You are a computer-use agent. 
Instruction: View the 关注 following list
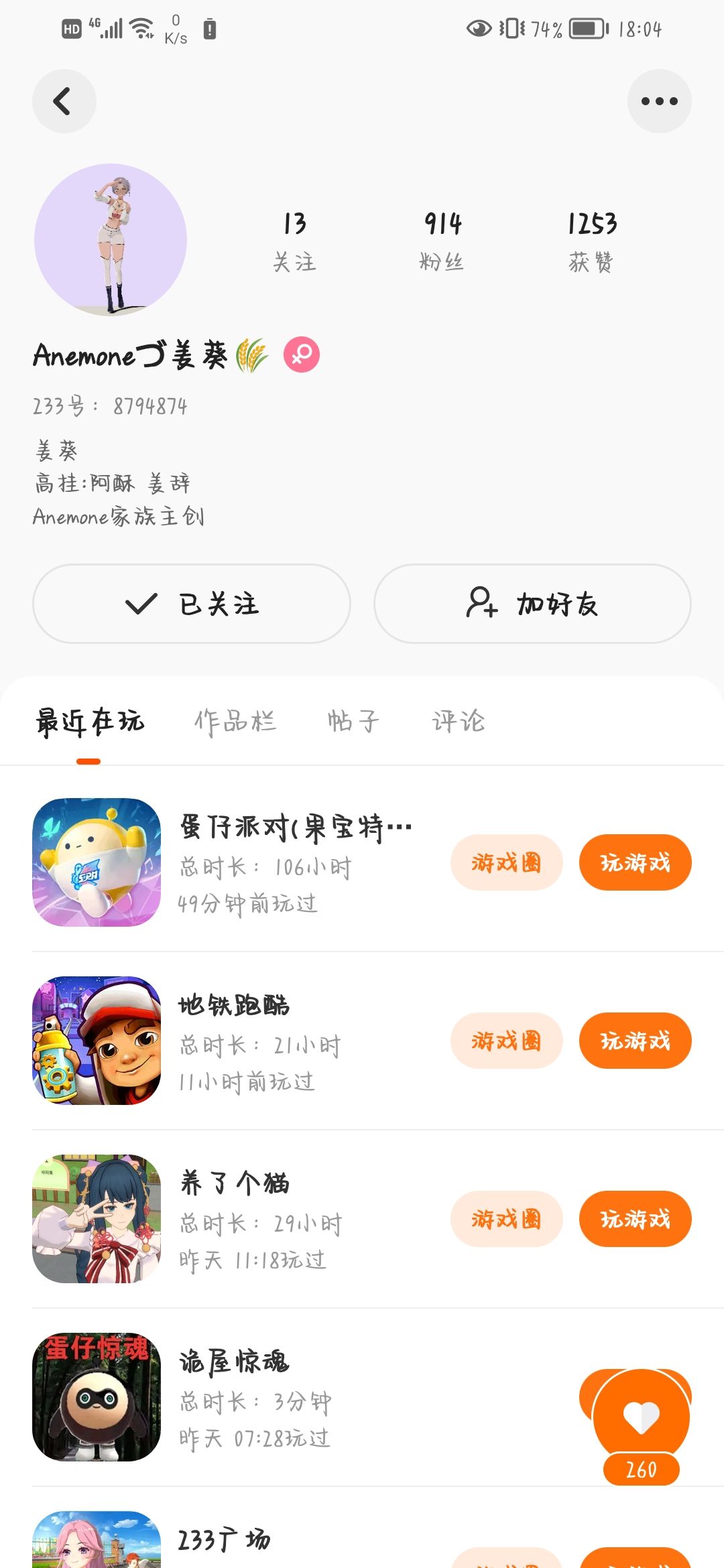(x=294, y=240)
